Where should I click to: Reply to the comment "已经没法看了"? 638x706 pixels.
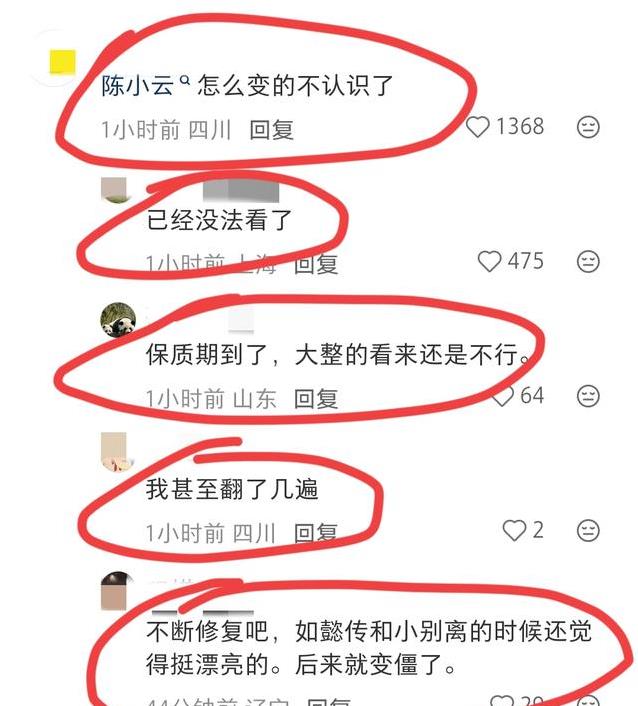pos(315,264)
